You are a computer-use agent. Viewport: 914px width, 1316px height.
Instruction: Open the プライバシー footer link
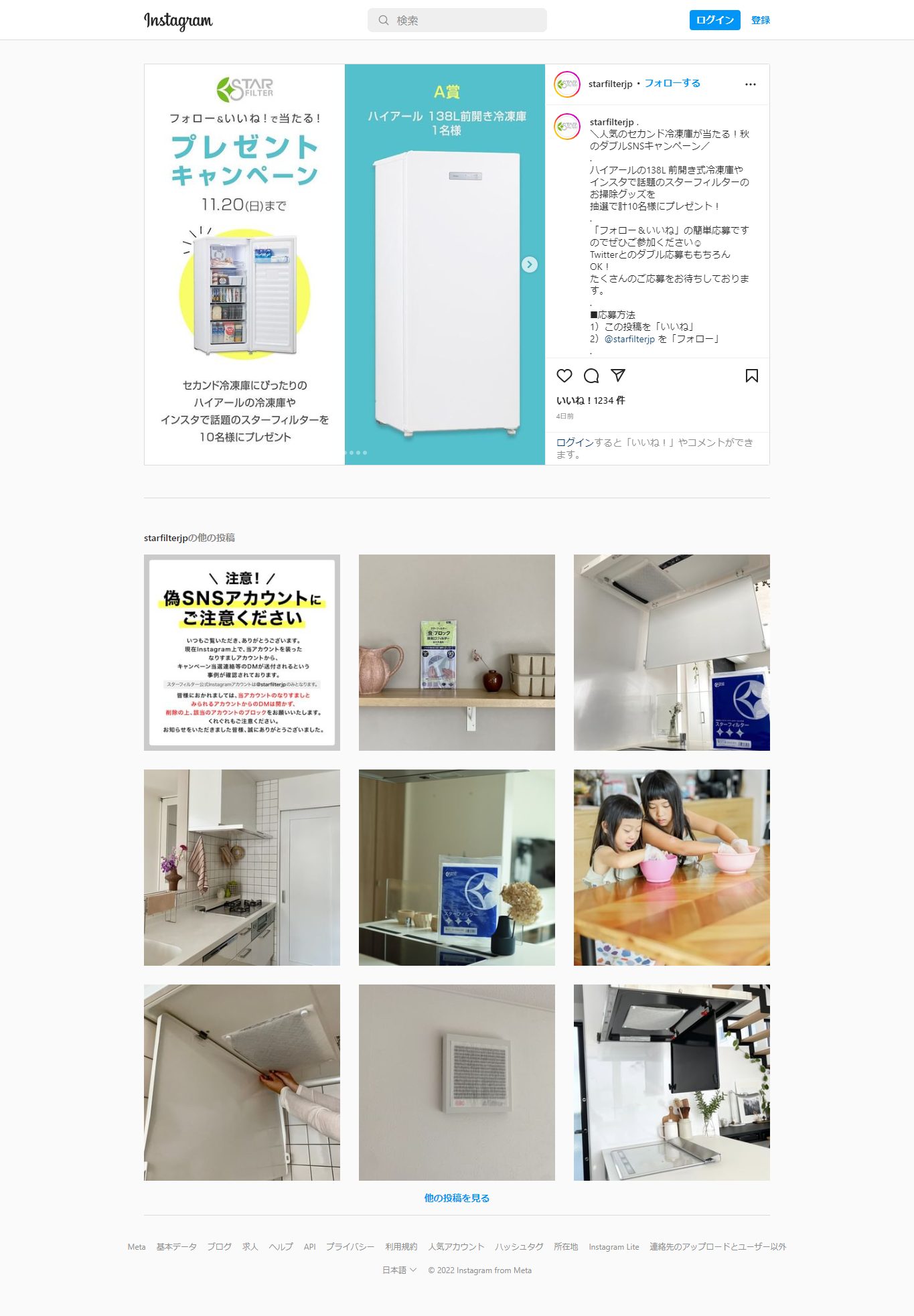click(x=350, y=1246)
